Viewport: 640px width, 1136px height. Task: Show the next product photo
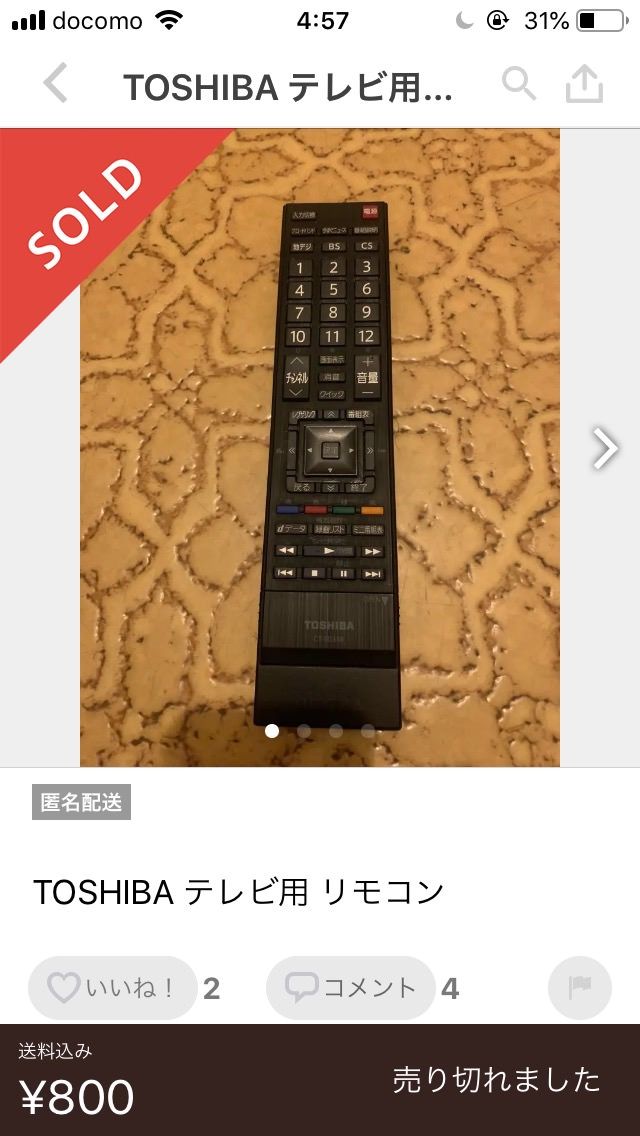coord(605,449)
